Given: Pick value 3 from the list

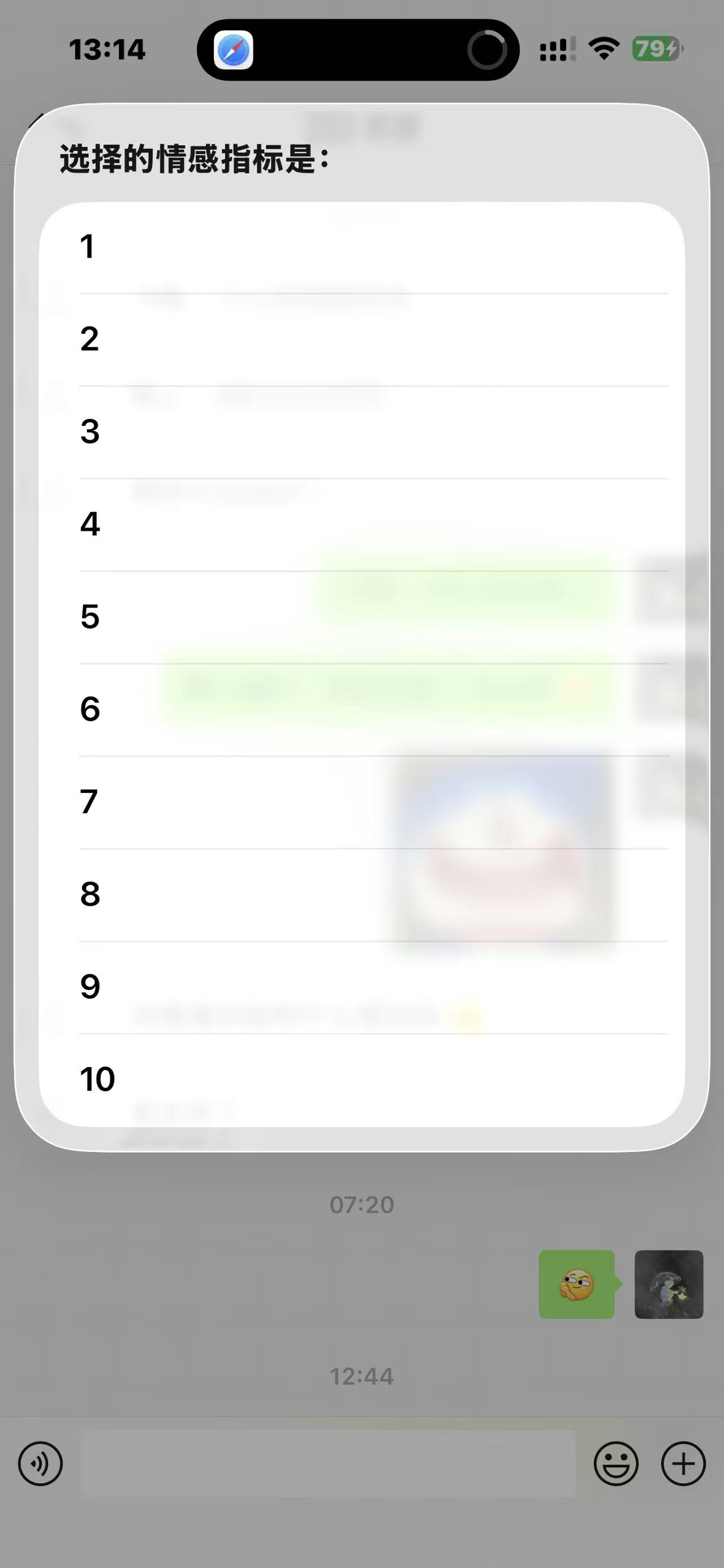Looking at the screenshot, I should tap(361, 432).
